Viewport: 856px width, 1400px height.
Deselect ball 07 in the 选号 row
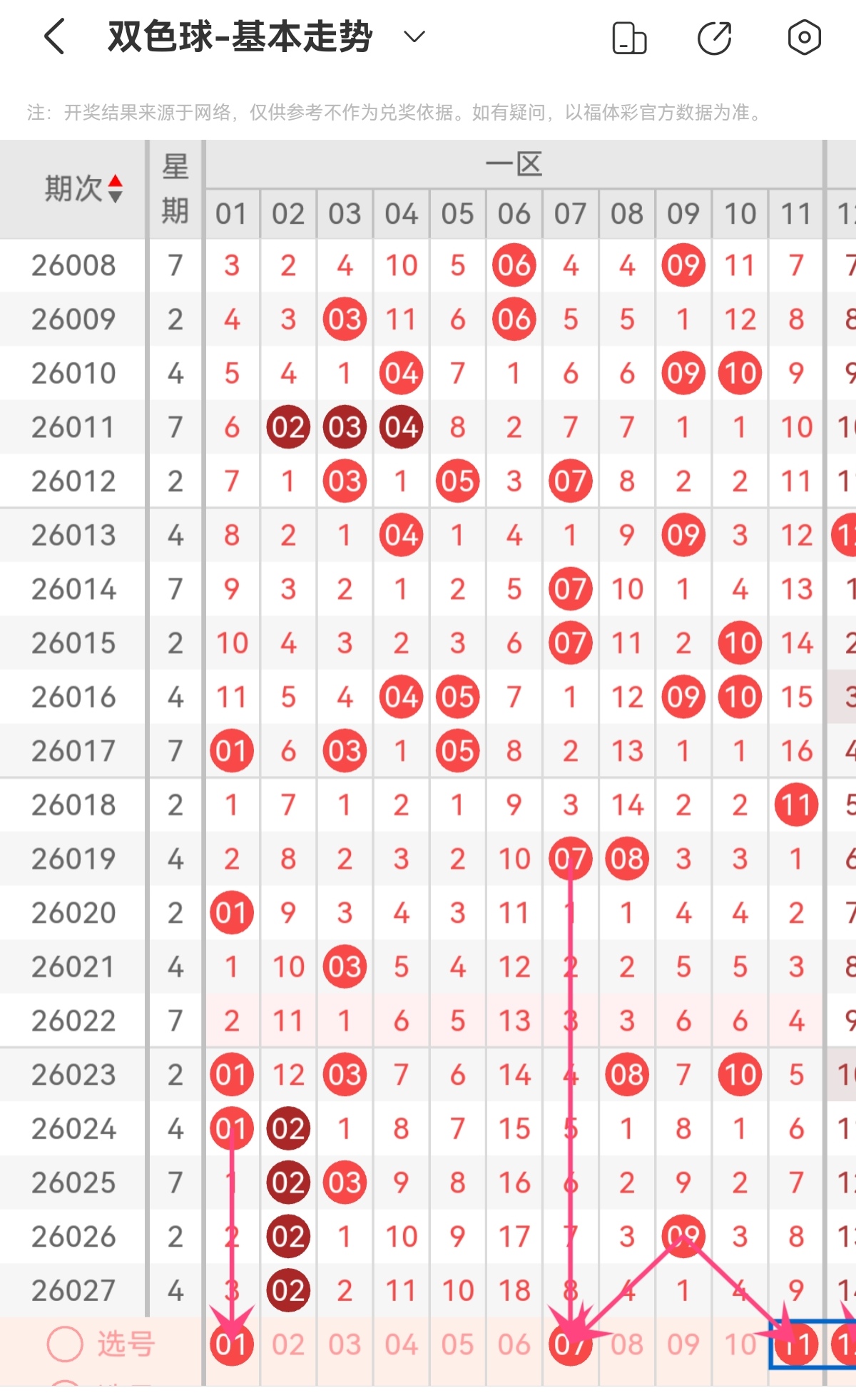tap(570, 1344)
